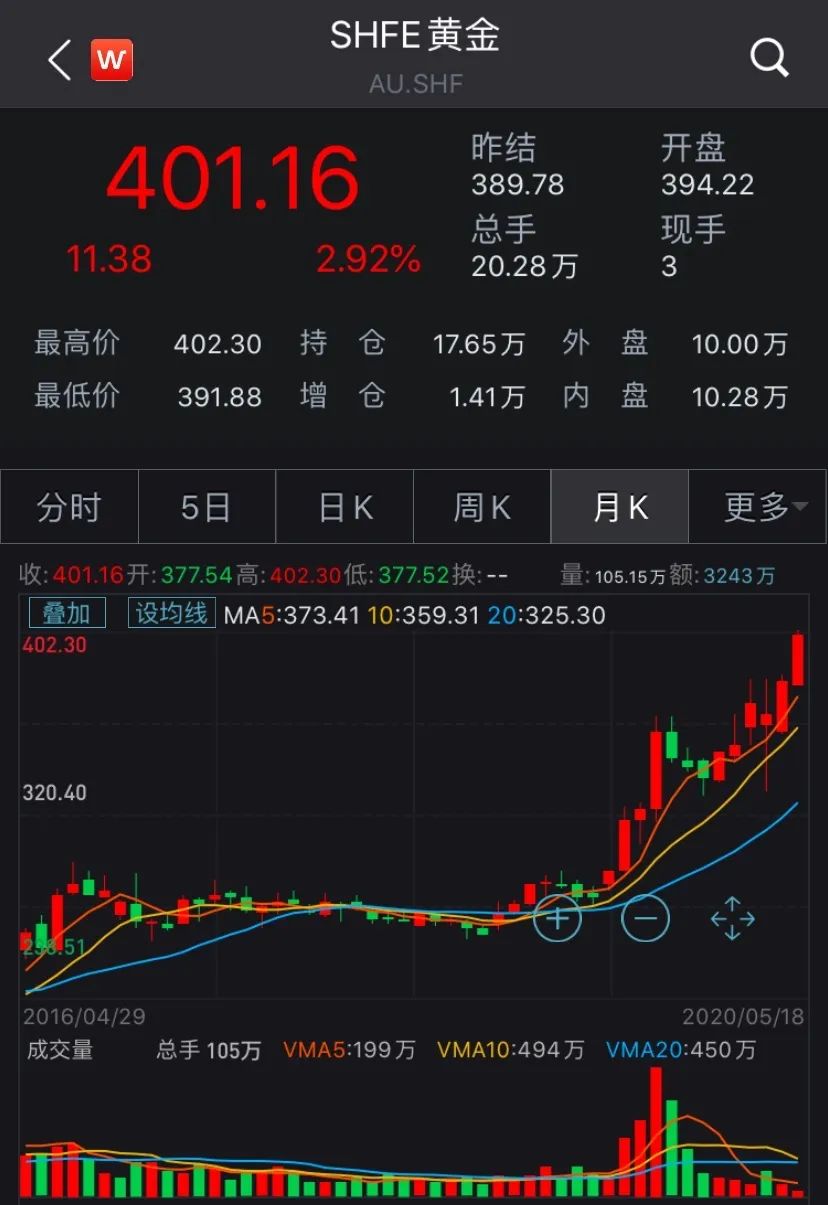
Task: Select the 5日 chart tab
Action: pos(206,507)
